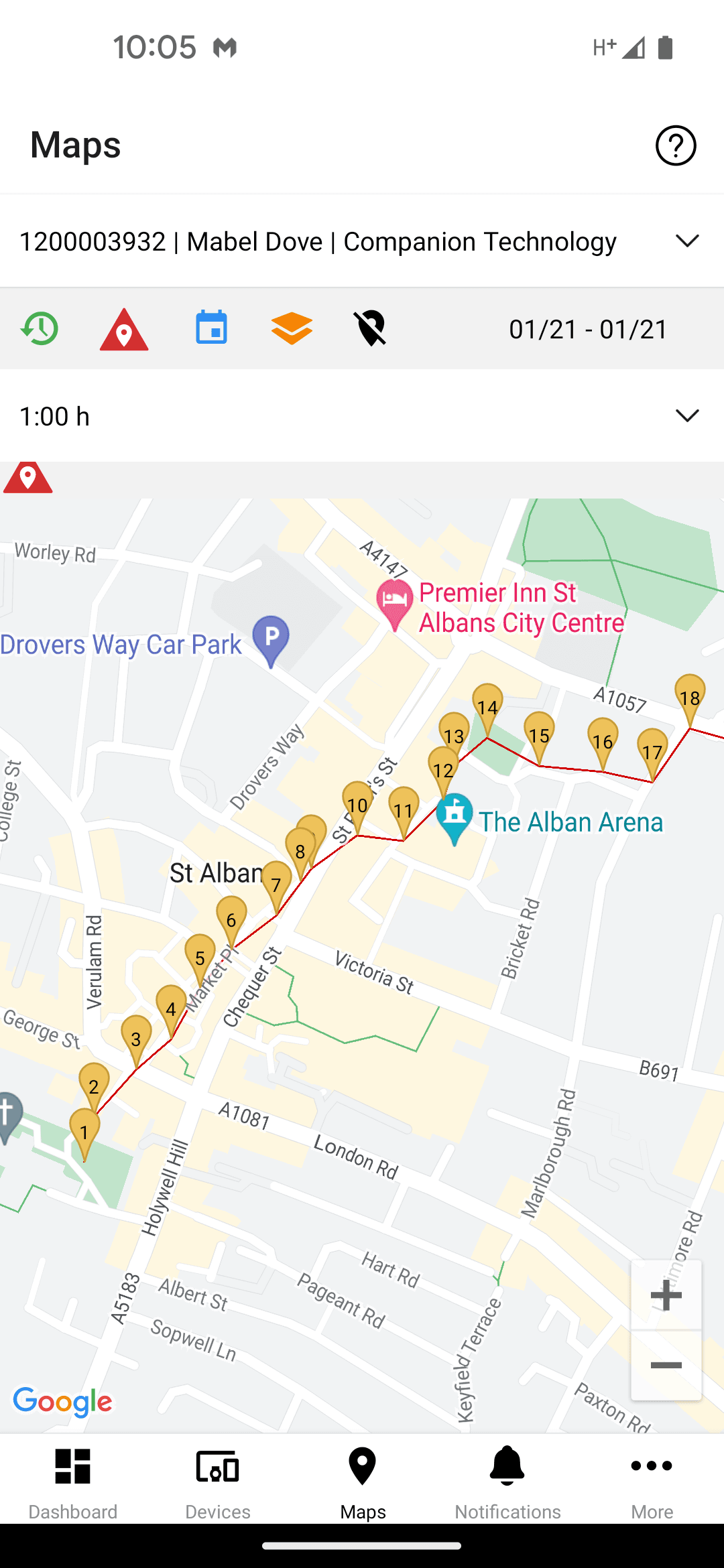
Task: Toggle the crossed-out location pin tracking
Action: (371, 328)
